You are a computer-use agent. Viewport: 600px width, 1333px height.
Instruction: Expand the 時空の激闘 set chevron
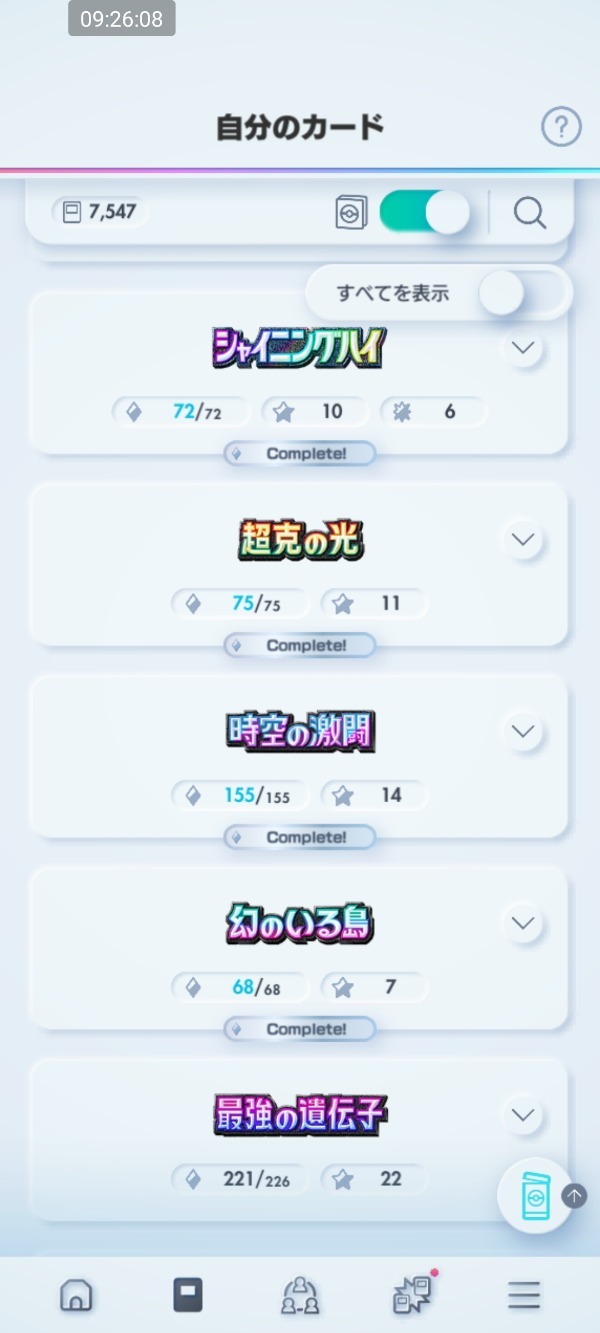coord(523,731)
